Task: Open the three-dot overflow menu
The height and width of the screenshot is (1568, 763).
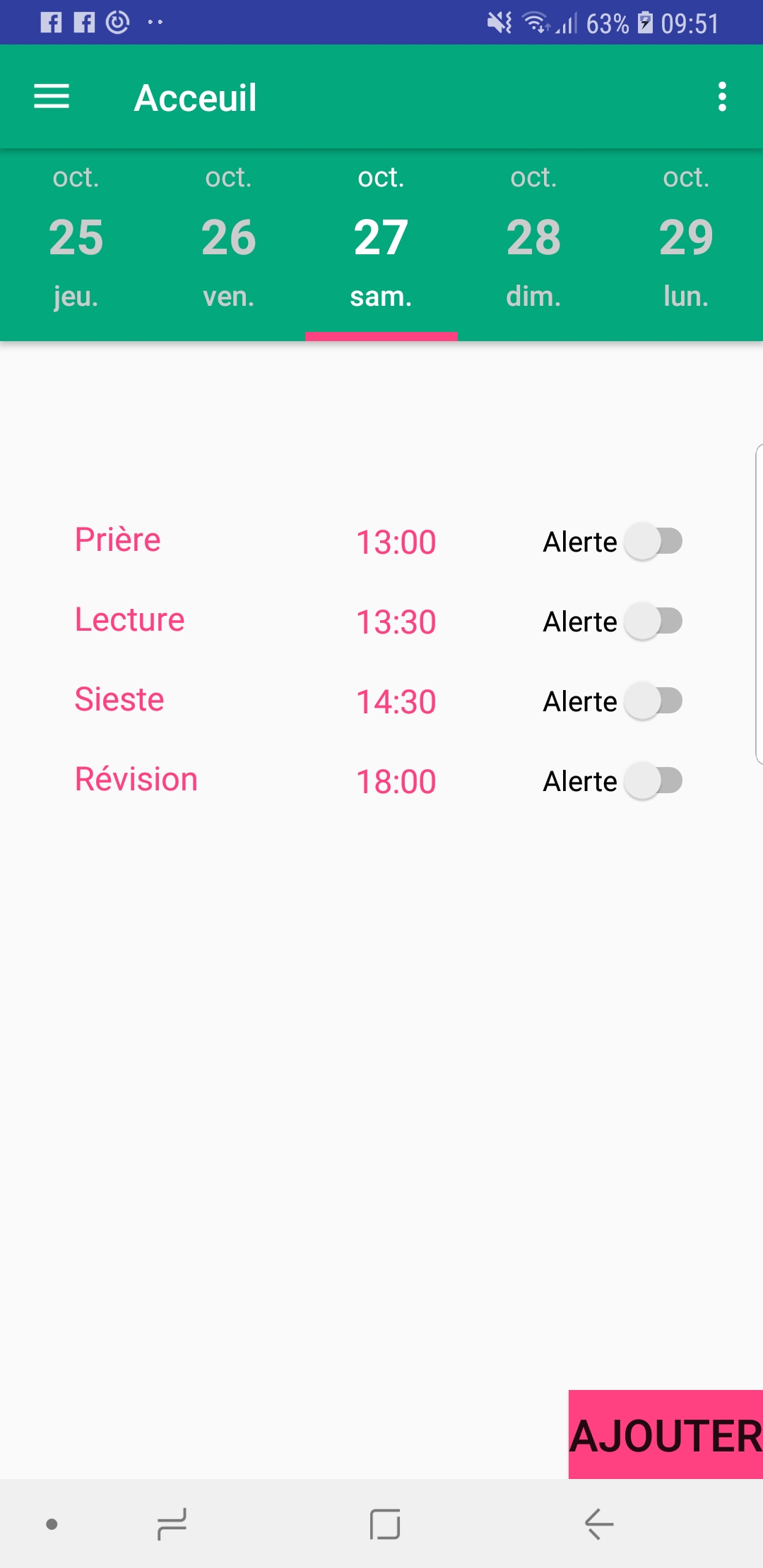Action: tap(721, 97)
